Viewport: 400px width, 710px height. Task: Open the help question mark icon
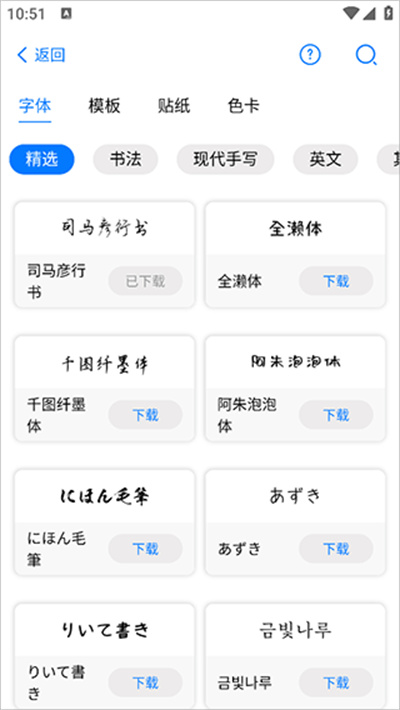tap(310, 55)
